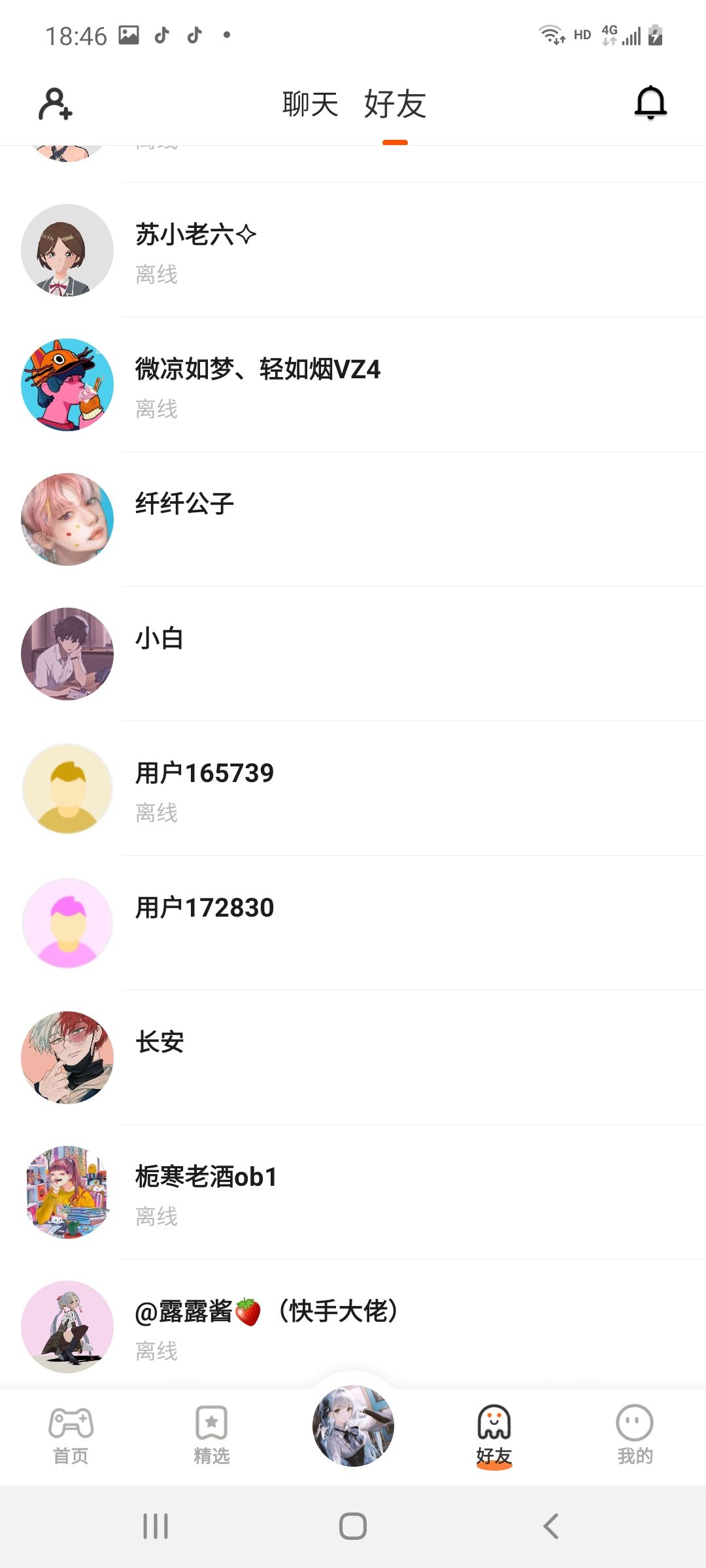The height and width of the screenshot is (1568, 706).
Task: Open friend 微凉如梦、轻如烟VZ4
Action: tap(353, 385)
